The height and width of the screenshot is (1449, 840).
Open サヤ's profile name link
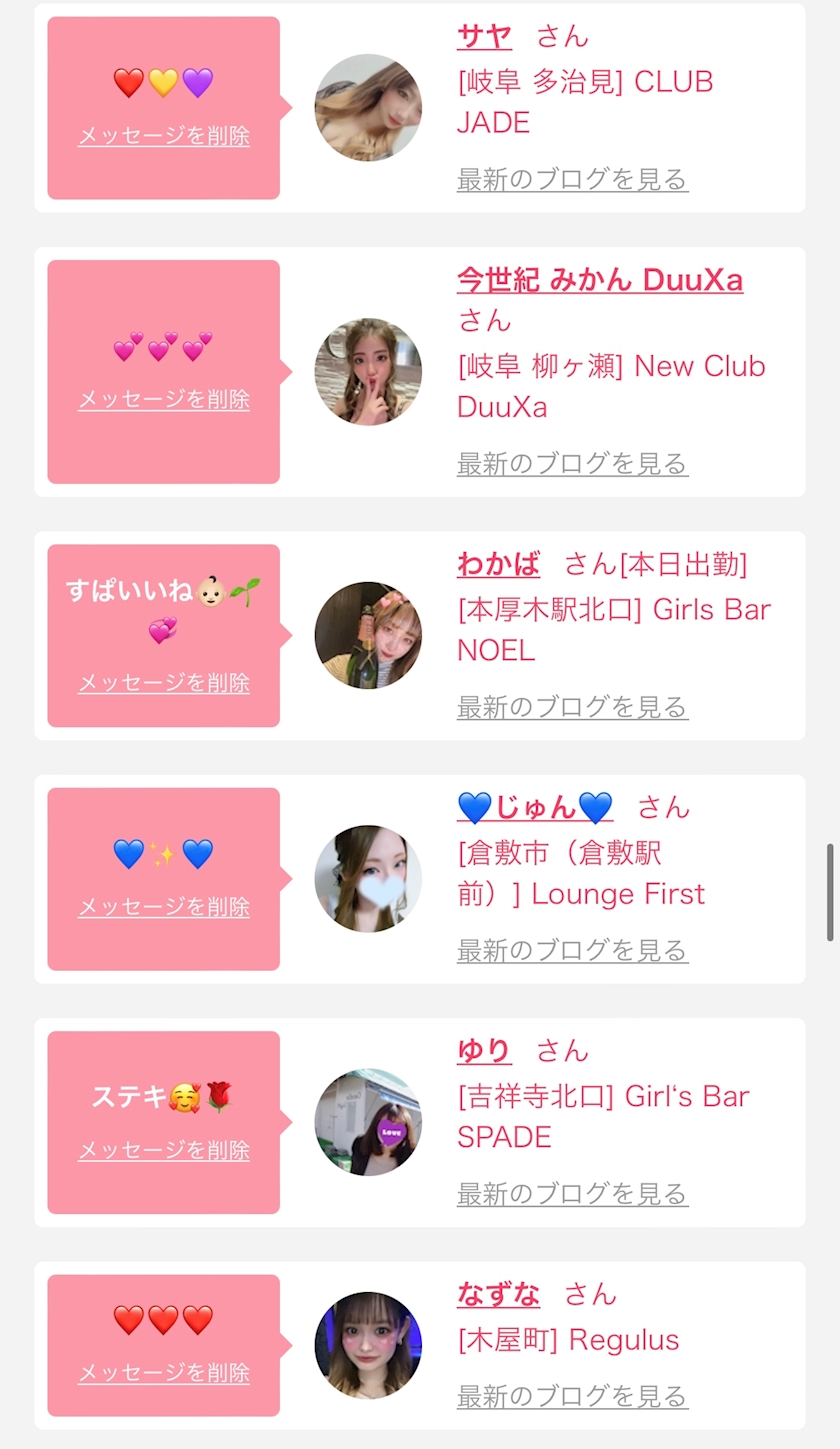click(484, 37)
